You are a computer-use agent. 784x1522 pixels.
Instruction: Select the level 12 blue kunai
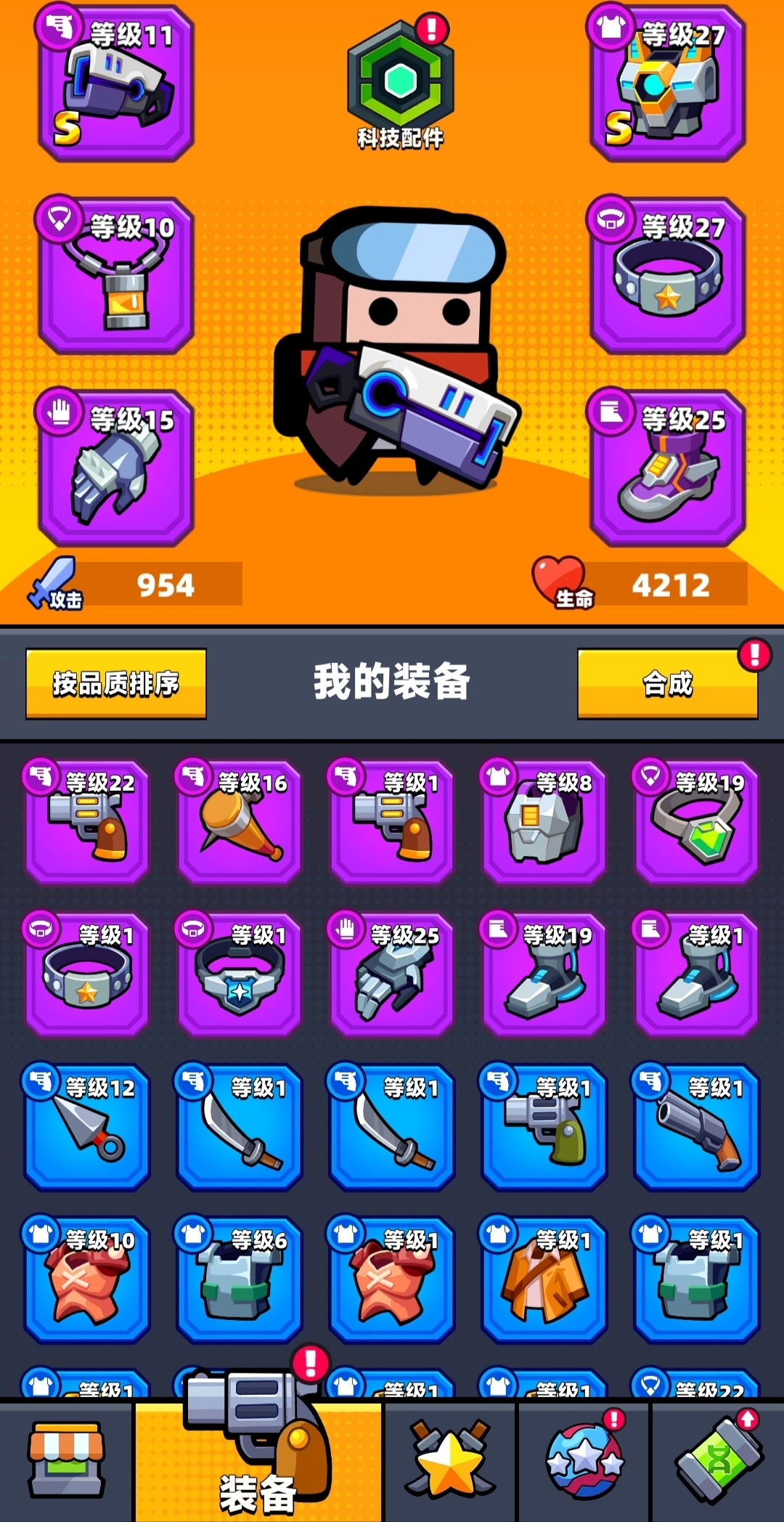(87, 1127)
